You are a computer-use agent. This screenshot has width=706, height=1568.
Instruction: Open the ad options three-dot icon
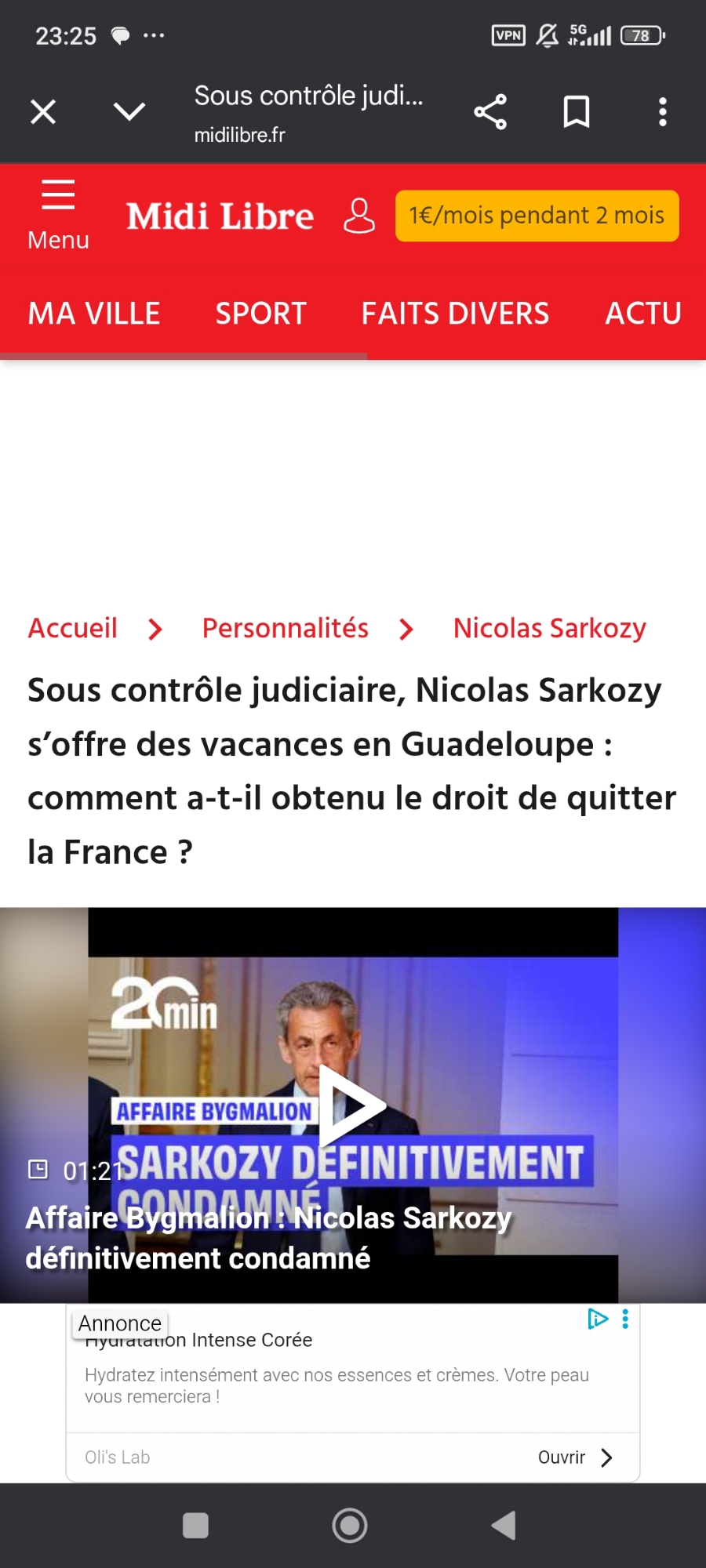click(625, 1319)
